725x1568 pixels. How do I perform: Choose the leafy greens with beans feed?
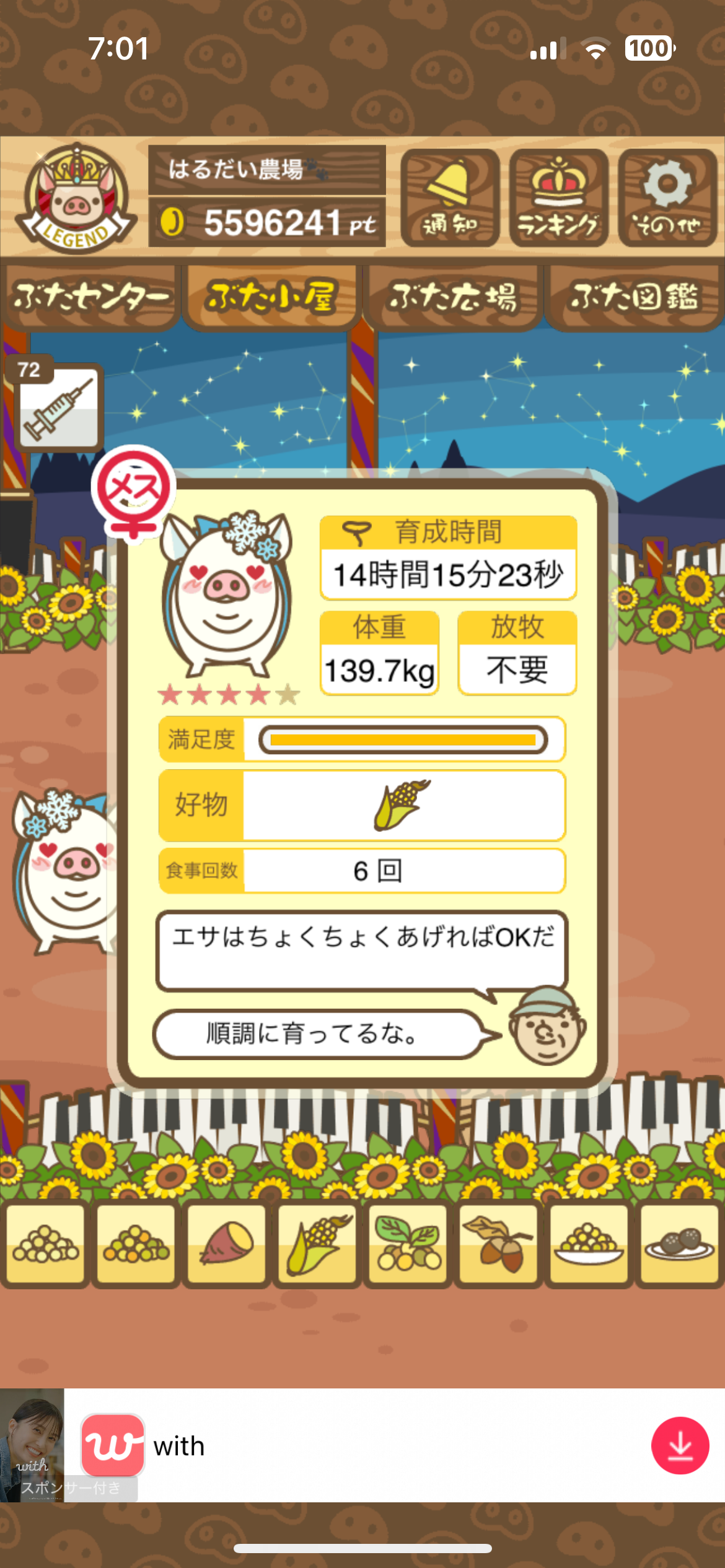coord(408,1243)
